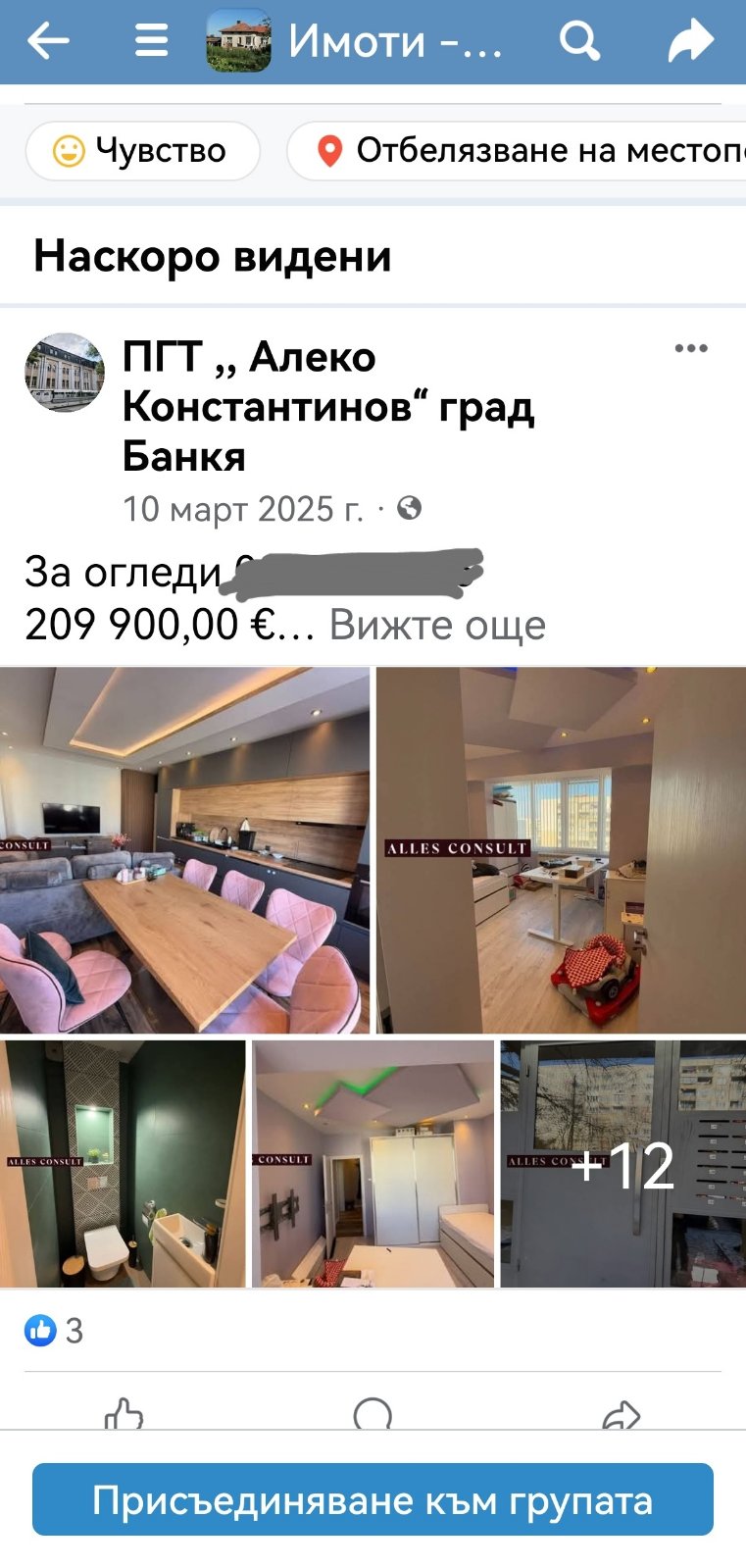Tap Присъединяване към групата button
The height and width of the screenshot is (1568, 746).
click(x=373, y=1499)
